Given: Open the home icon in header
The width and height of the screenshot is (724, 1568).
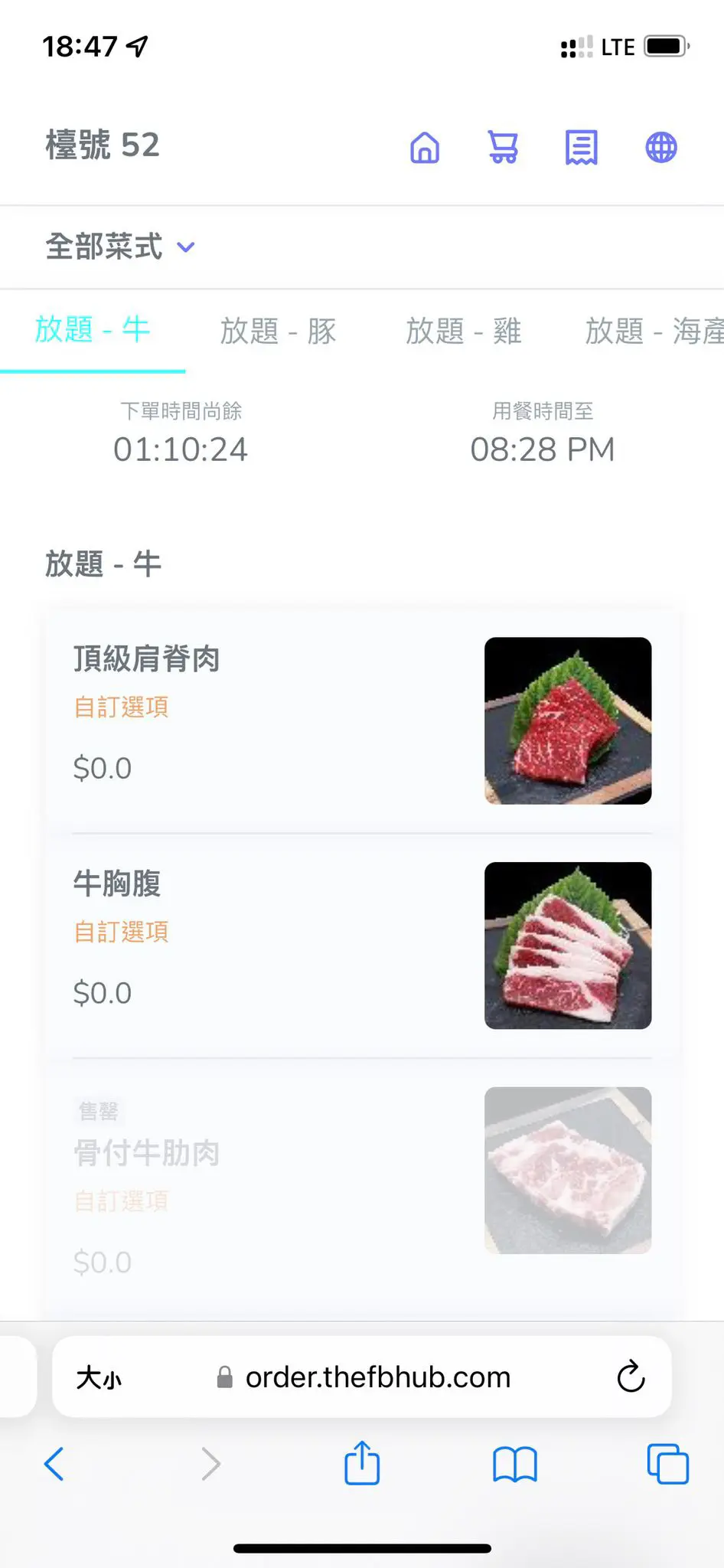Looking at the screenshot, I should pyautogui.click(x=425, y=147).
